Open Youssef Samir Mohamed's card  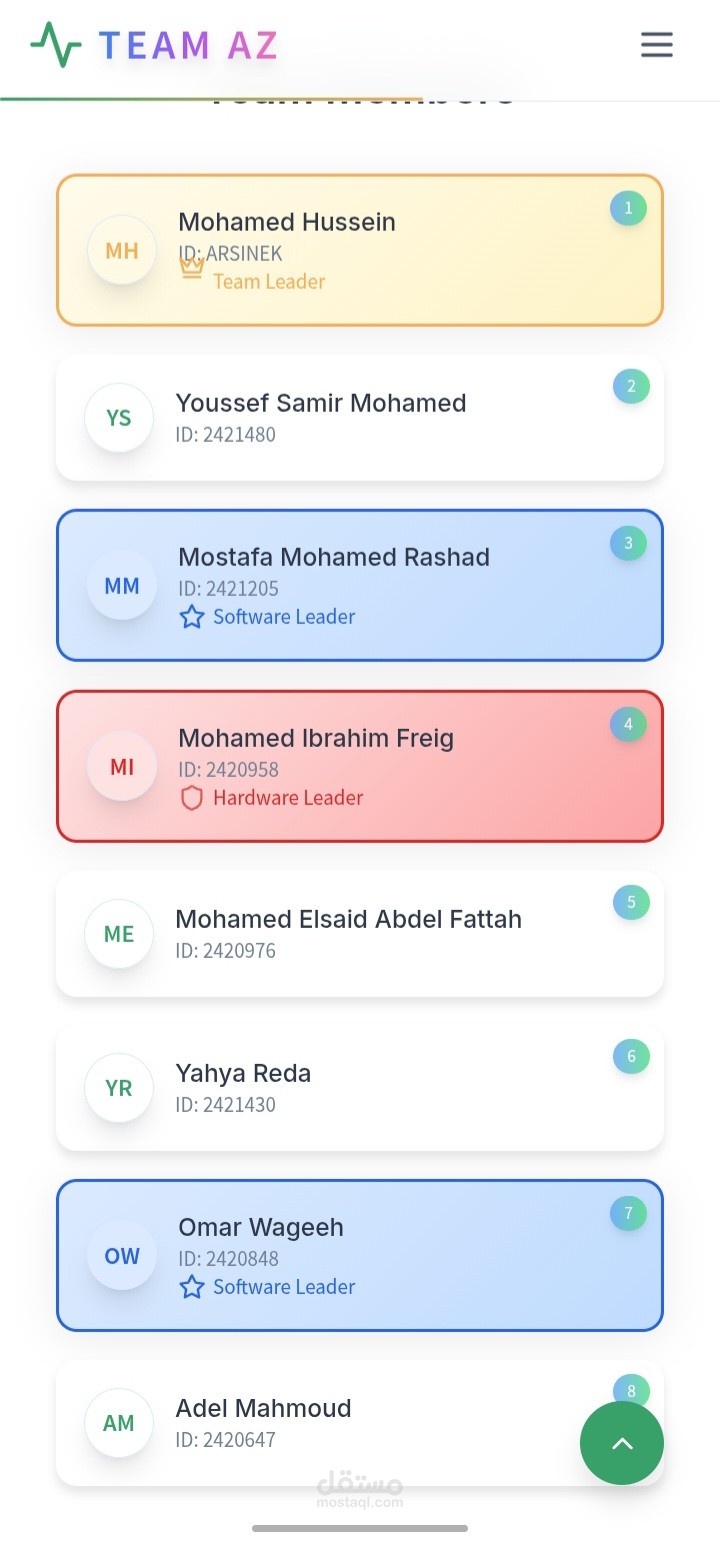(x=360, y=418)
